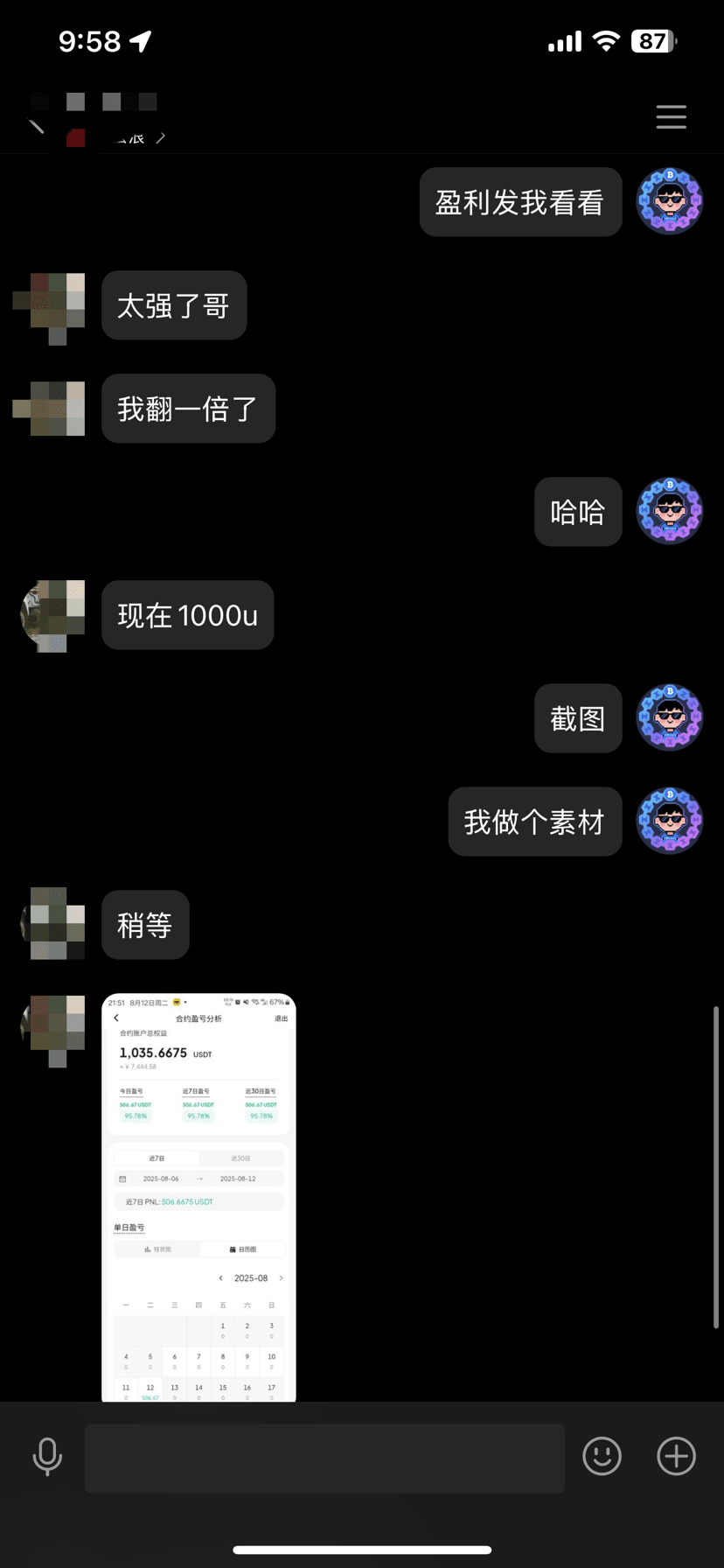Open the plus attachment menu
This screenshot has width=724, height=1568.
pos(676,1456)
